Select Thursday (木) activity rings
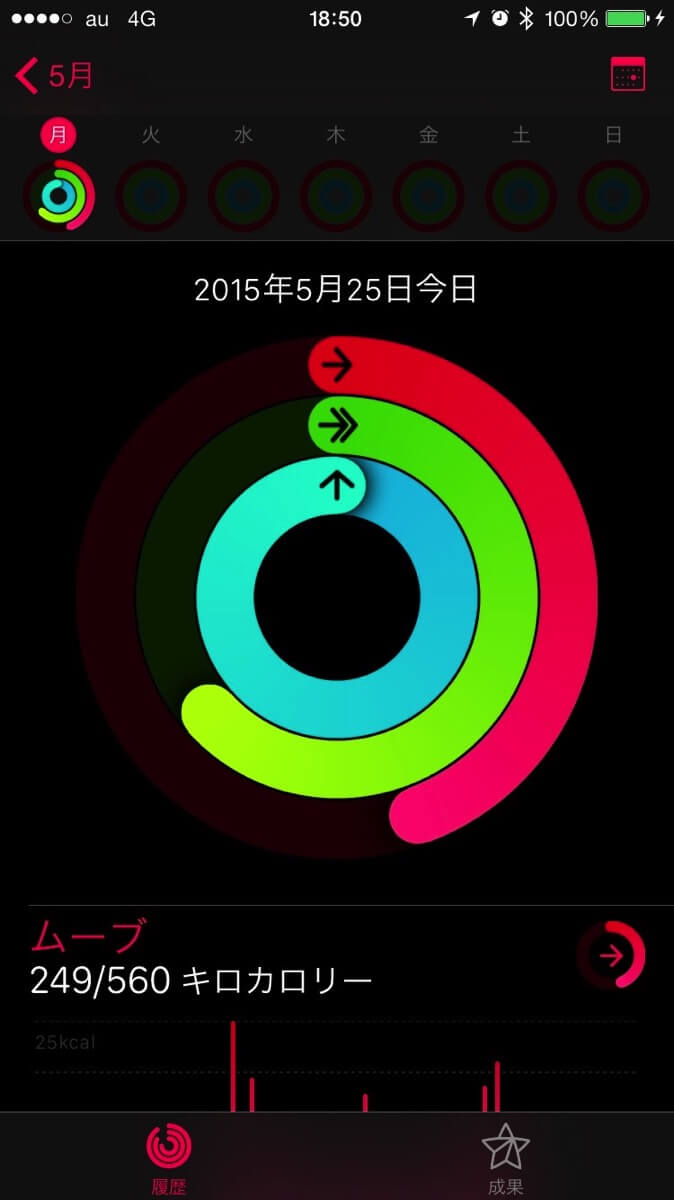The height and width of the screenshot is (1200, 674). coord(336,195)
